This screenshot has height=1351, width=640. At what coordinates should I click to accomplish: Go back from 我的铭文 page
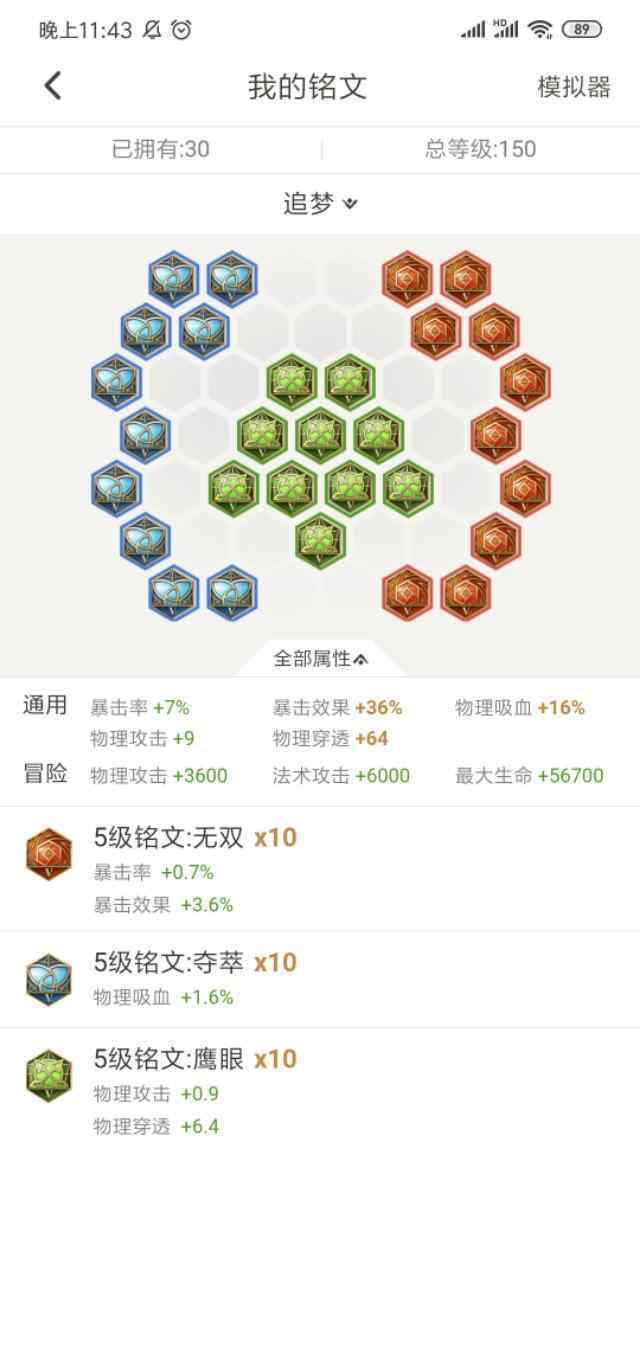(53, 86)
